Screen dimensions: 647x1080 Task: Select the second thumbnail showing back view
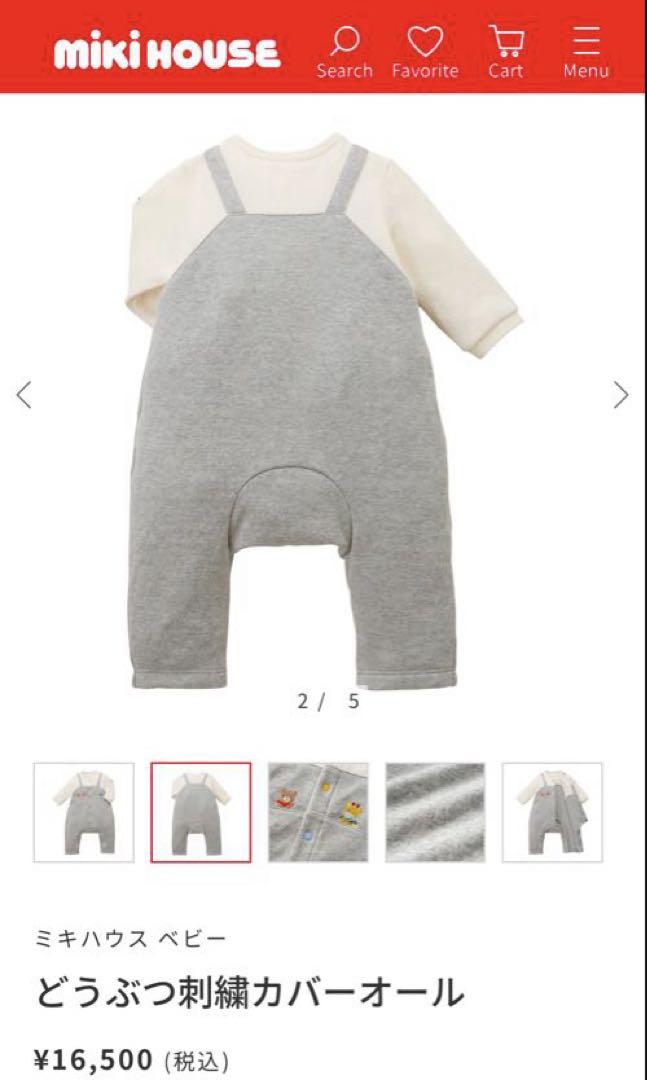pyautogui.click(x=201, y=812)
